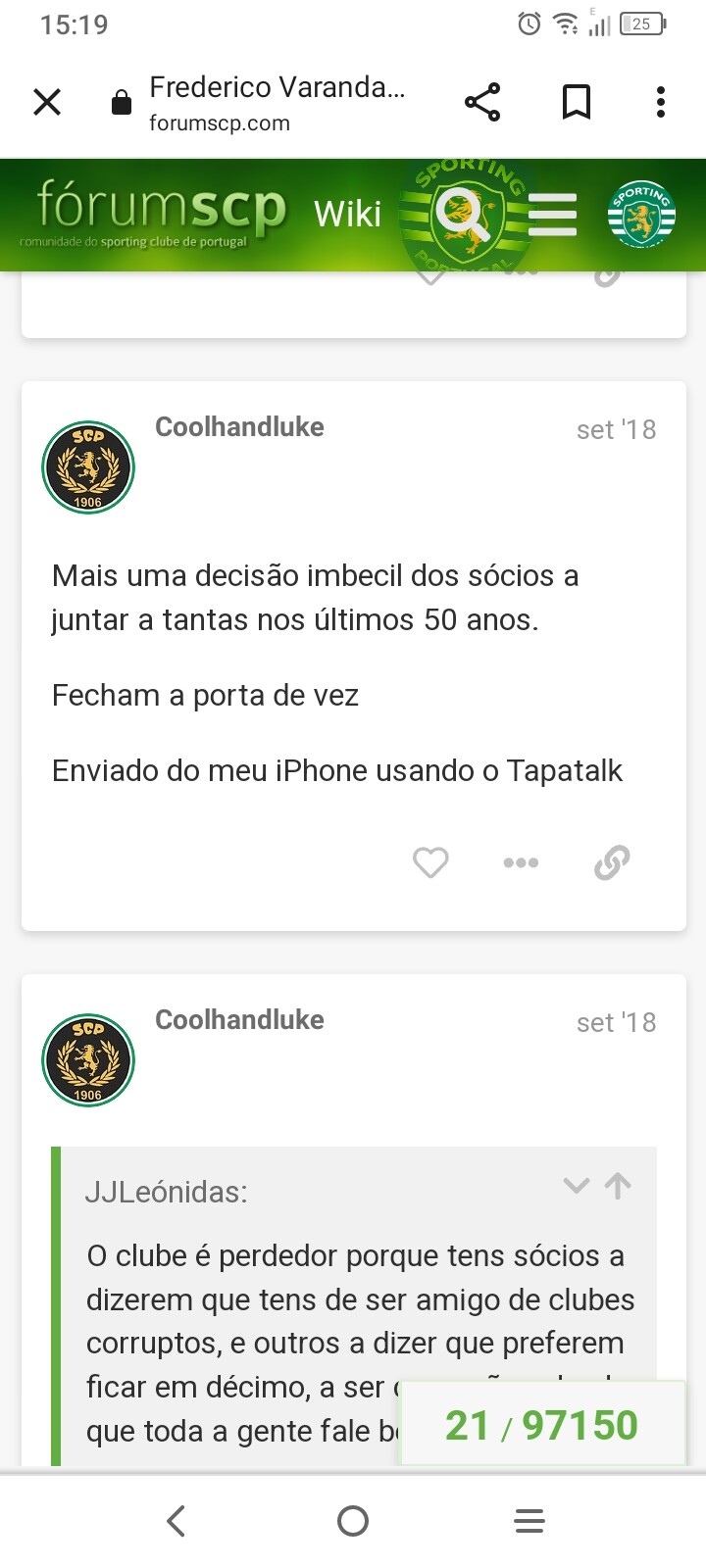Open Coolhandluke profile from first post username

click(239, 427)
